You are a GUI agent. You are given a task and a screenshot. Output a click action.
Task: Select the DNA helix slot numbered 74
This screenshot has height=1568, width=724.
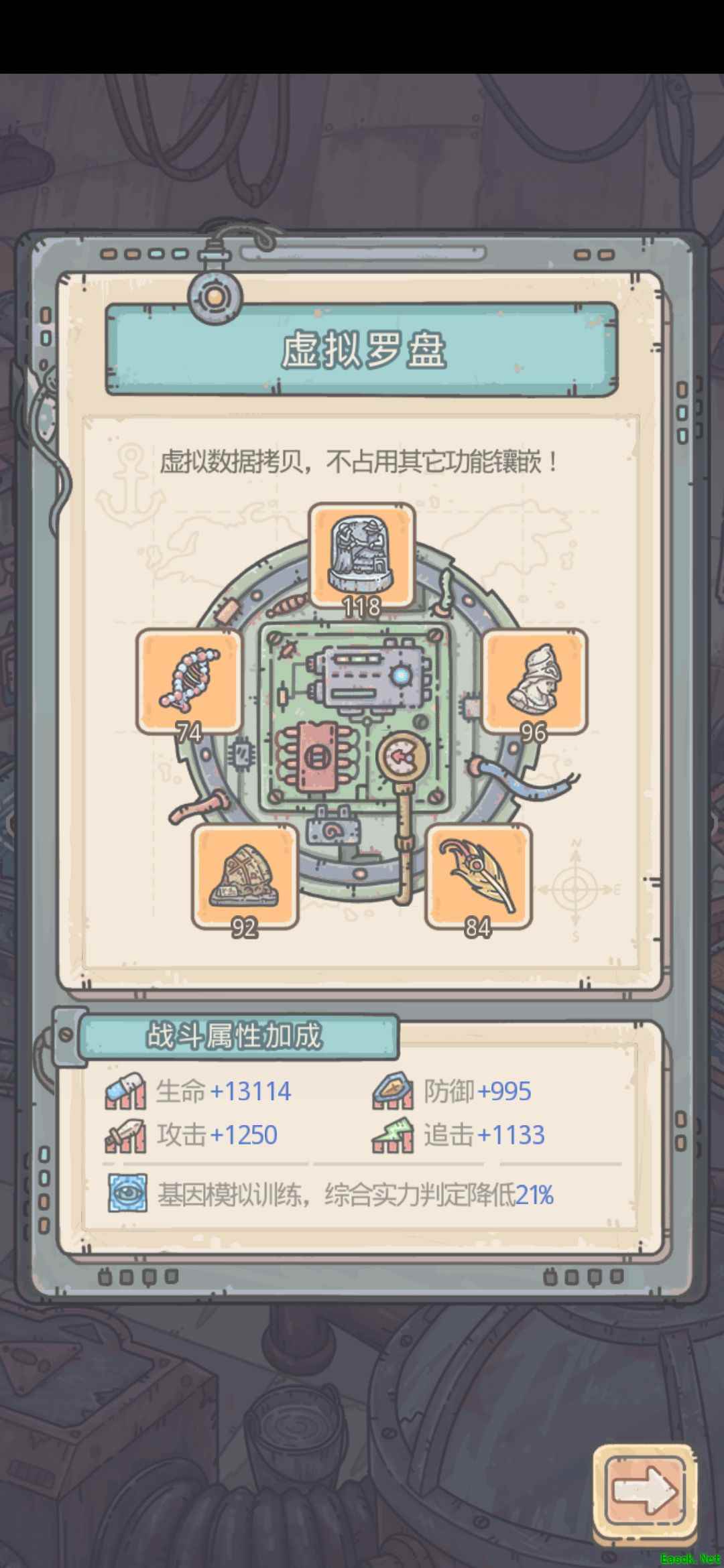tap(190, 681)
